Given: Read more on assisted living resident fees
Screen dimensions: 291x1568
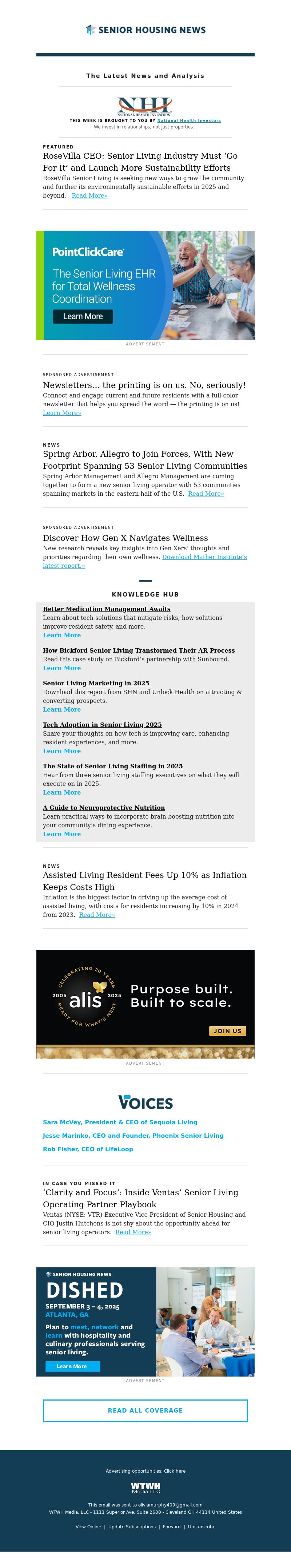Looking at the screenshot, I should 97,915.
